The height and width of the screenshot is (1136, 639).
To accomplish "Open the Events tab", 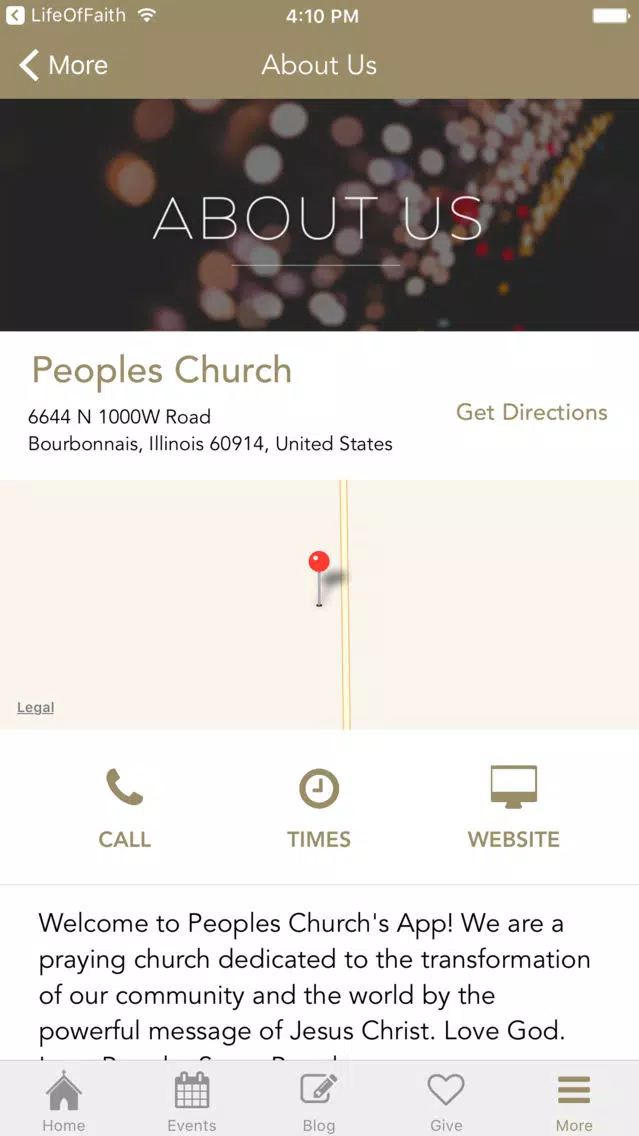I will tap(192, 1101).
